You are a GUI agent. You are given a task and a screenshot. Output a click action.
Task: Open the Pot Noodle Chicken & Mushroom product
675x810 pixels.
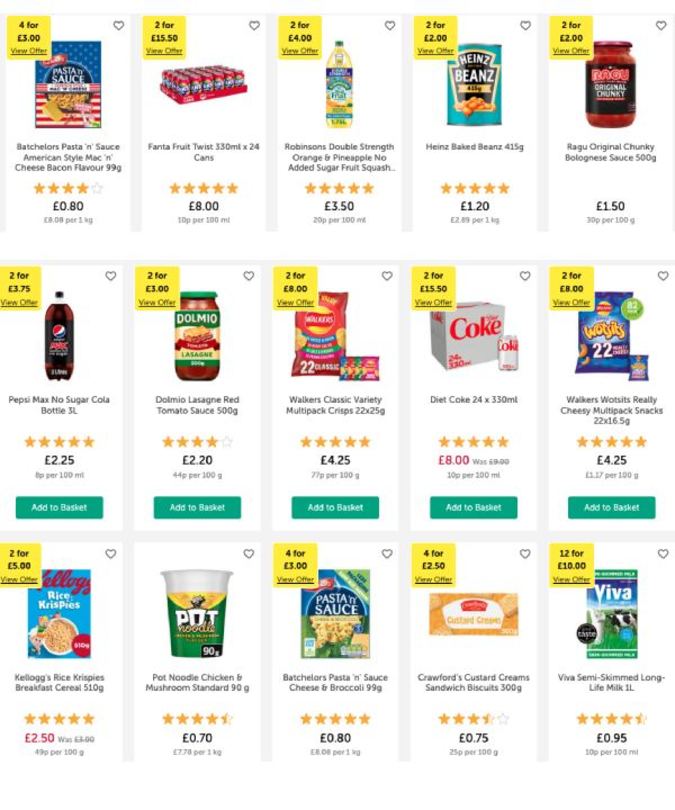click(197, 683)
